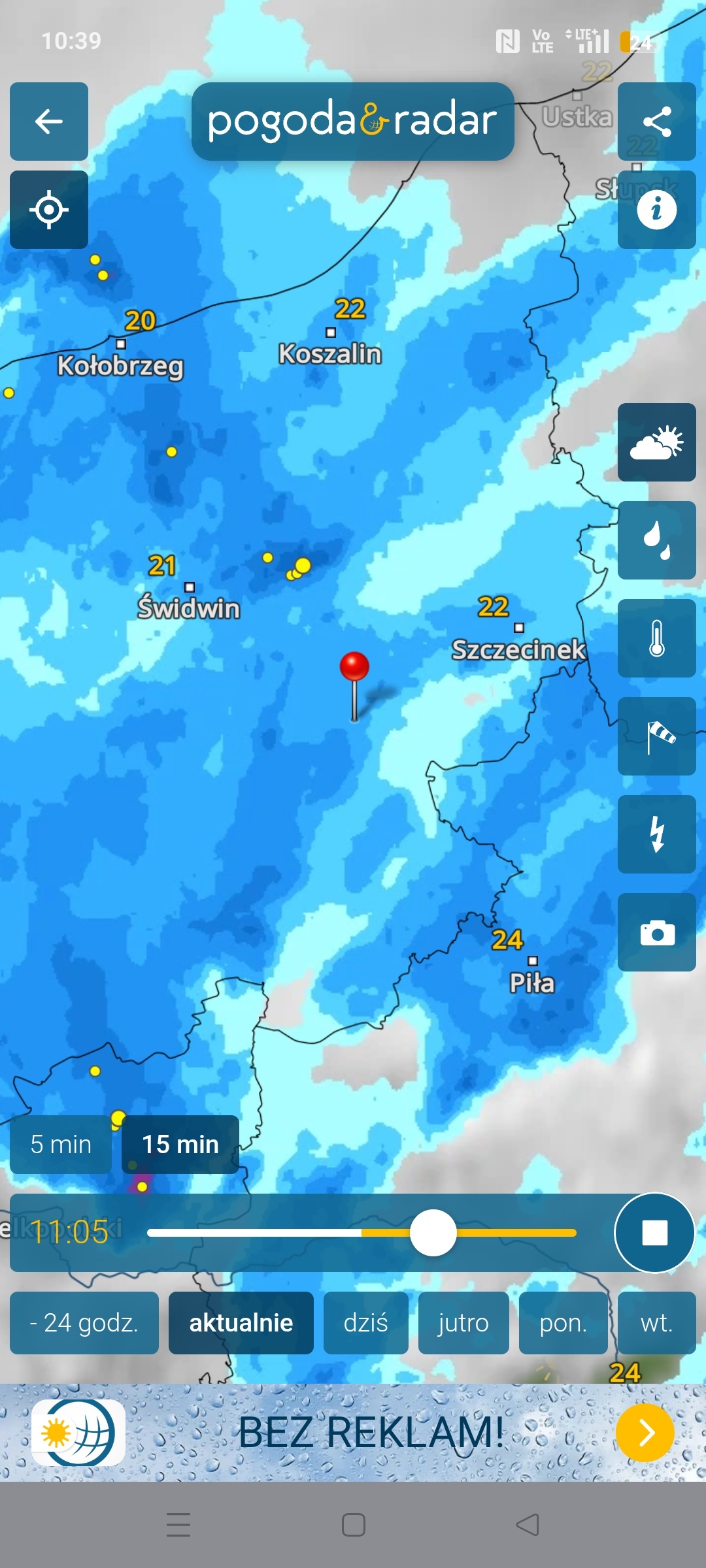Open the map info button

657,210
